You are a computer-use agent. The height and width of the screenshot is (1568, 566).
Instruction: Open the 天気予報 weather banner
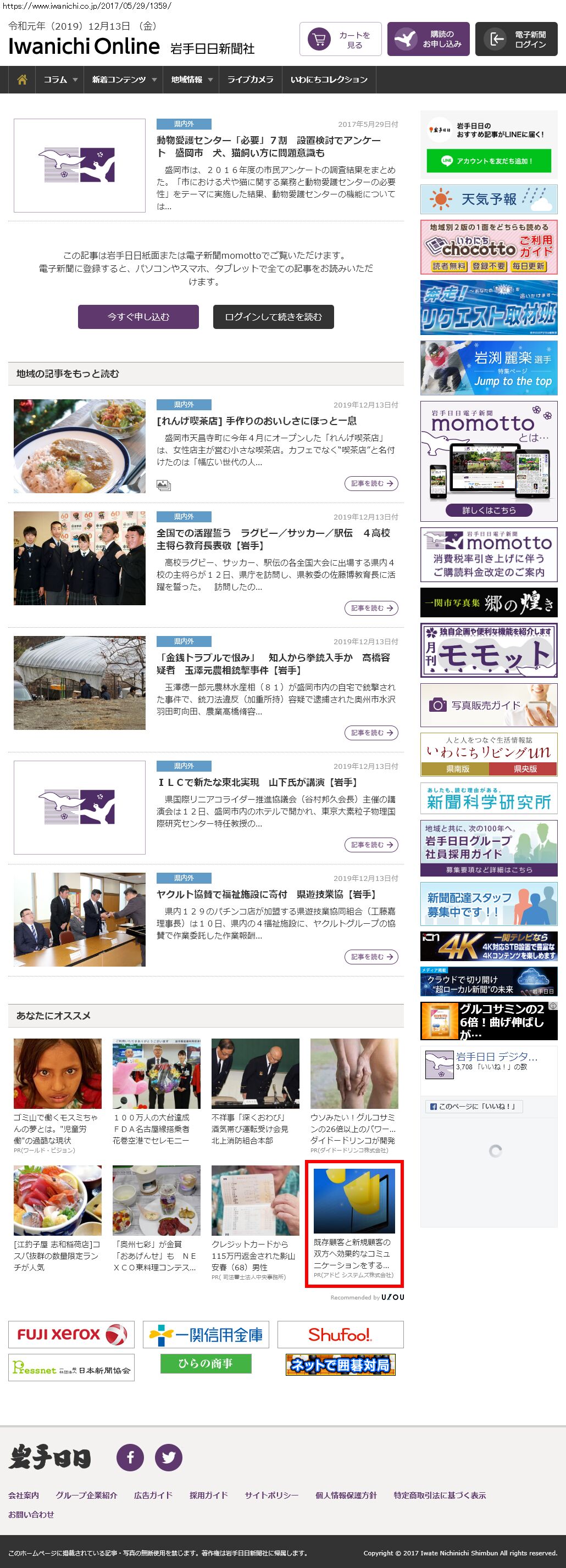(489, 199)
